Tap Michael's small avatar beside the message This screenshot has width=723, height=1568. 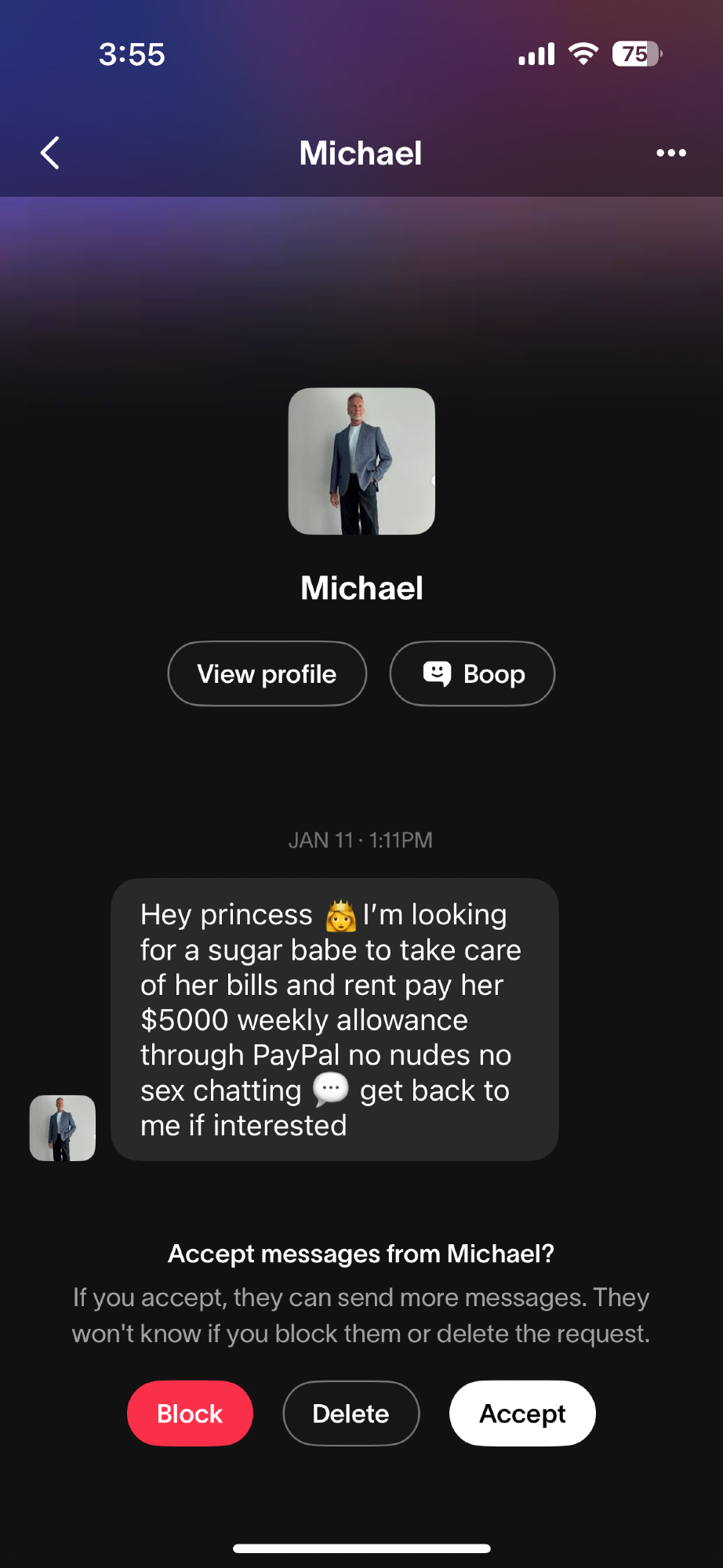coord(63,1127)
